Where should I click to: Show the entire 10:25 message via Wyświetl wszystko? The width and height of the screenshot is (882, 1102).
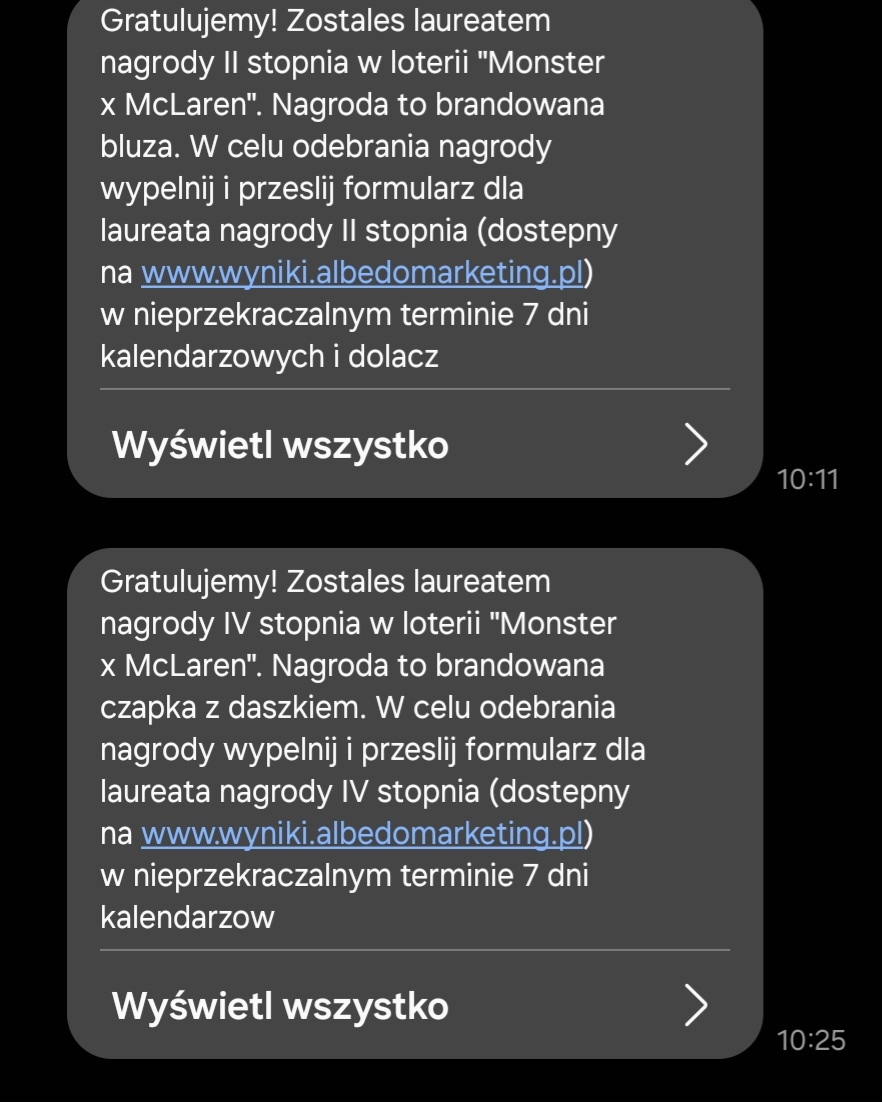pos(410,1005)
